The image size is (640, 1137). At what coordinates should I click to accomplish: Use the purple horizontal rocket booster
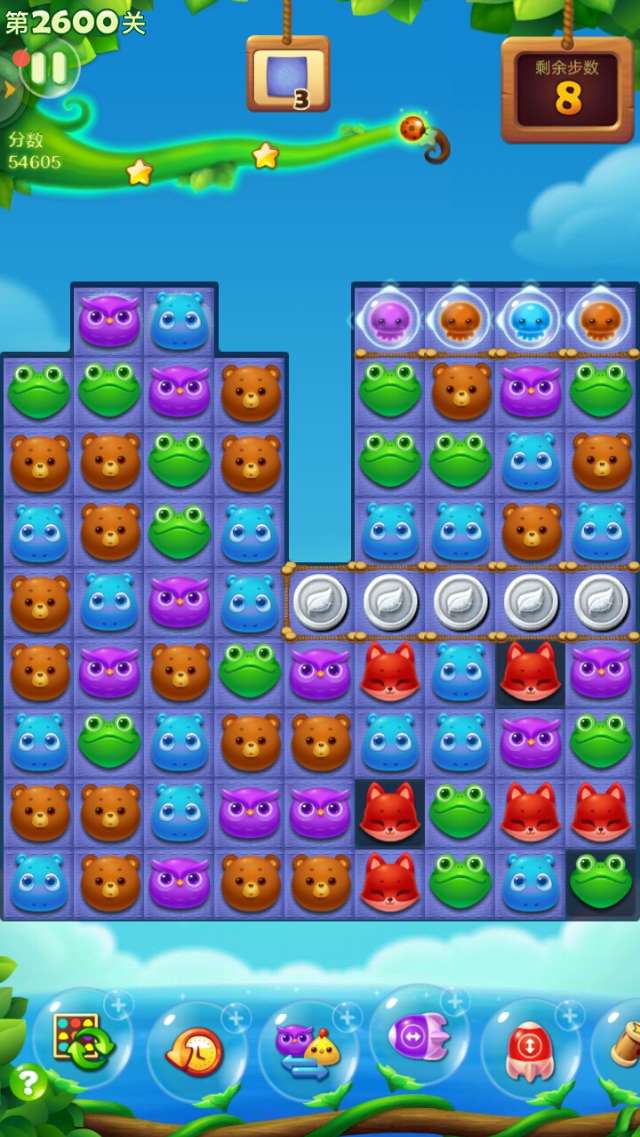420,1036
